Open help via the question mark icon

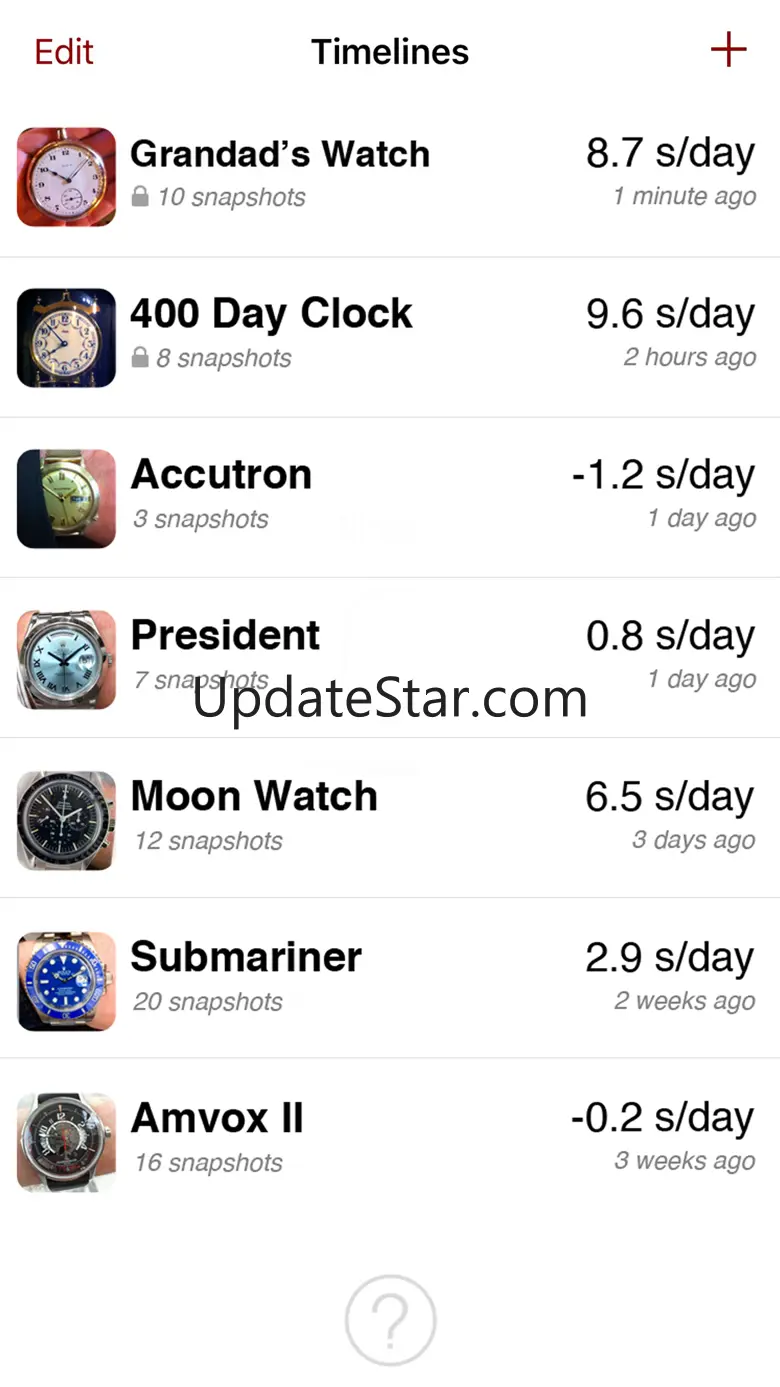[390, 1321]
